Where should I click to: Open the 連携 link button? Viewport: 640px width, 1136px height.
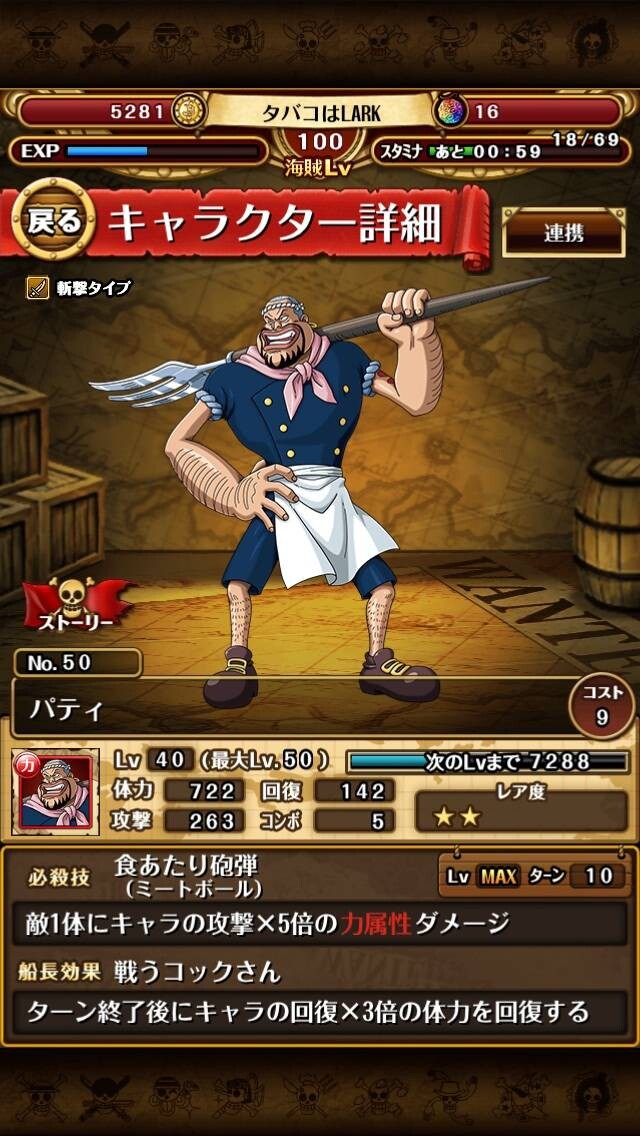[564, 233]
